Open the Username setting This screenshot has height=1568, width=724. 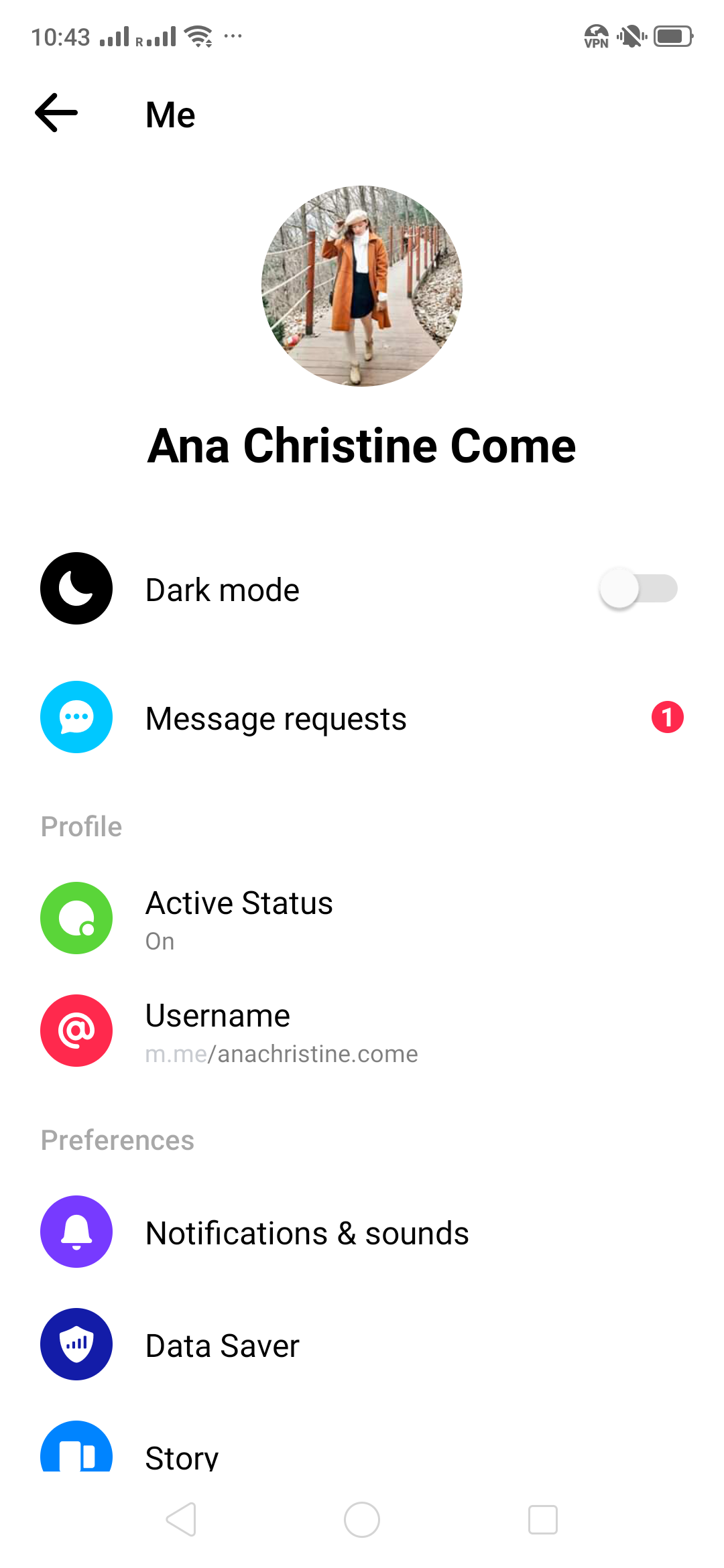(282, 1031)
